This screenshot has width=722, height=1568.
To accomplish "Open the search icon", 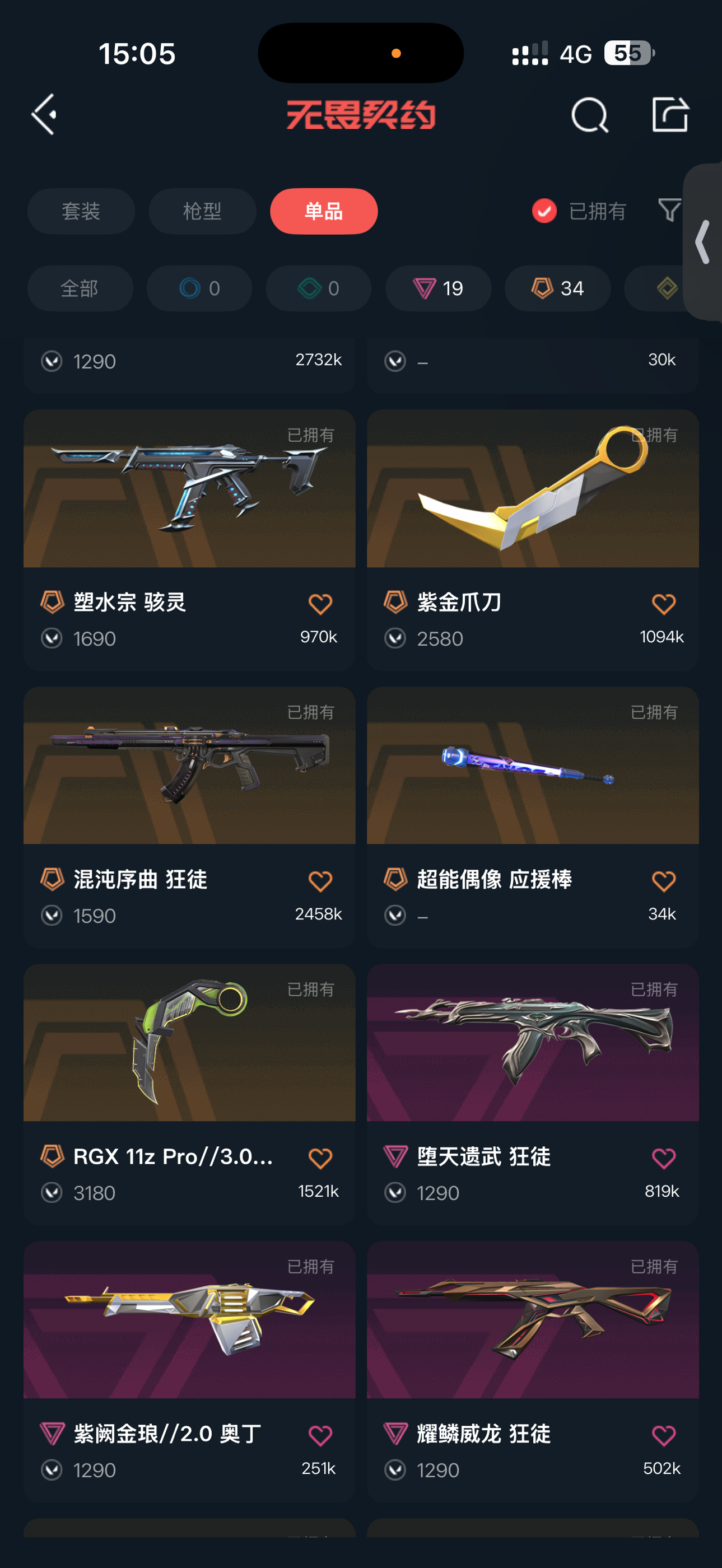I will point(589,115).
